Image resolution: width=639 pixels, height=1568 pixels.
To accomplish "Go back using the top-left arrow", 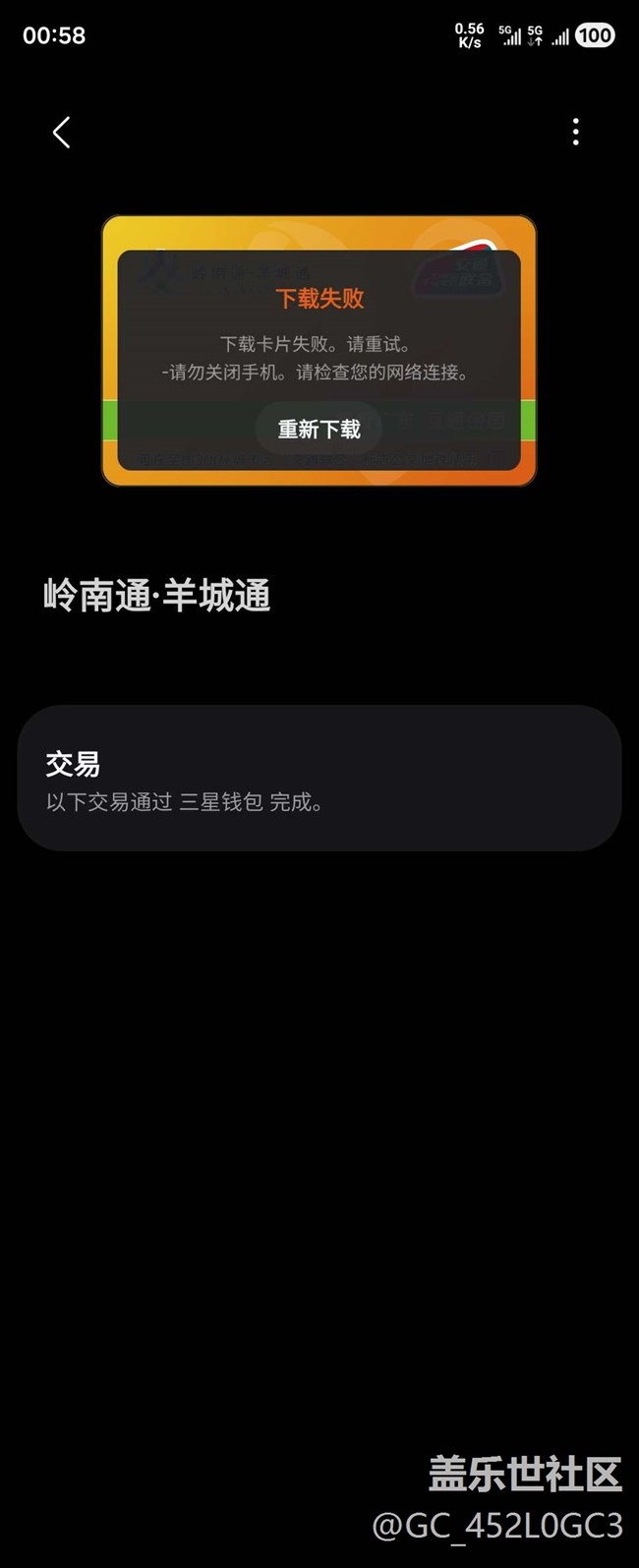I will click(61, 133).
